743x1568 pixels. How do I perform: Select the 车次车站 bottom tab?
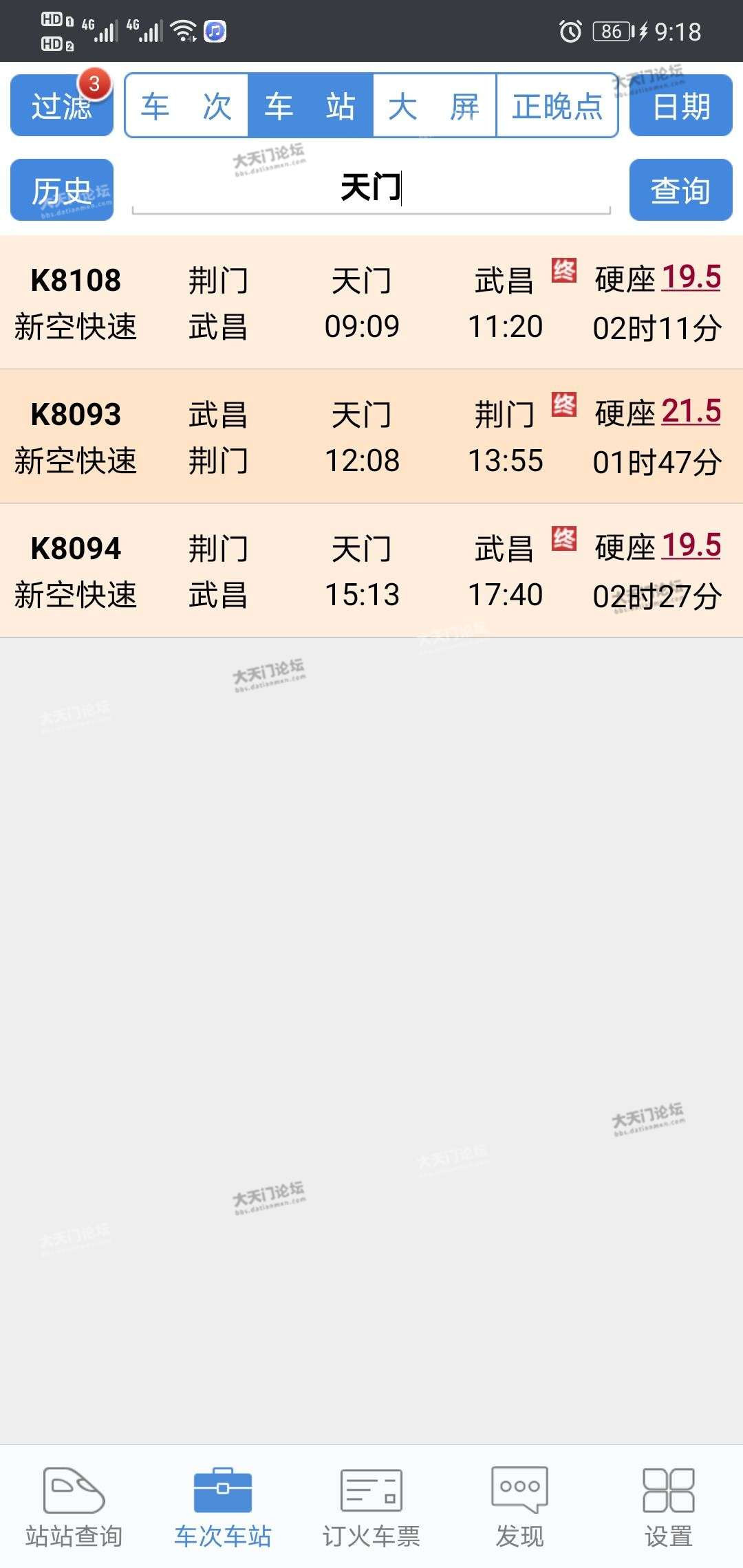click(x=223, y=1506)
